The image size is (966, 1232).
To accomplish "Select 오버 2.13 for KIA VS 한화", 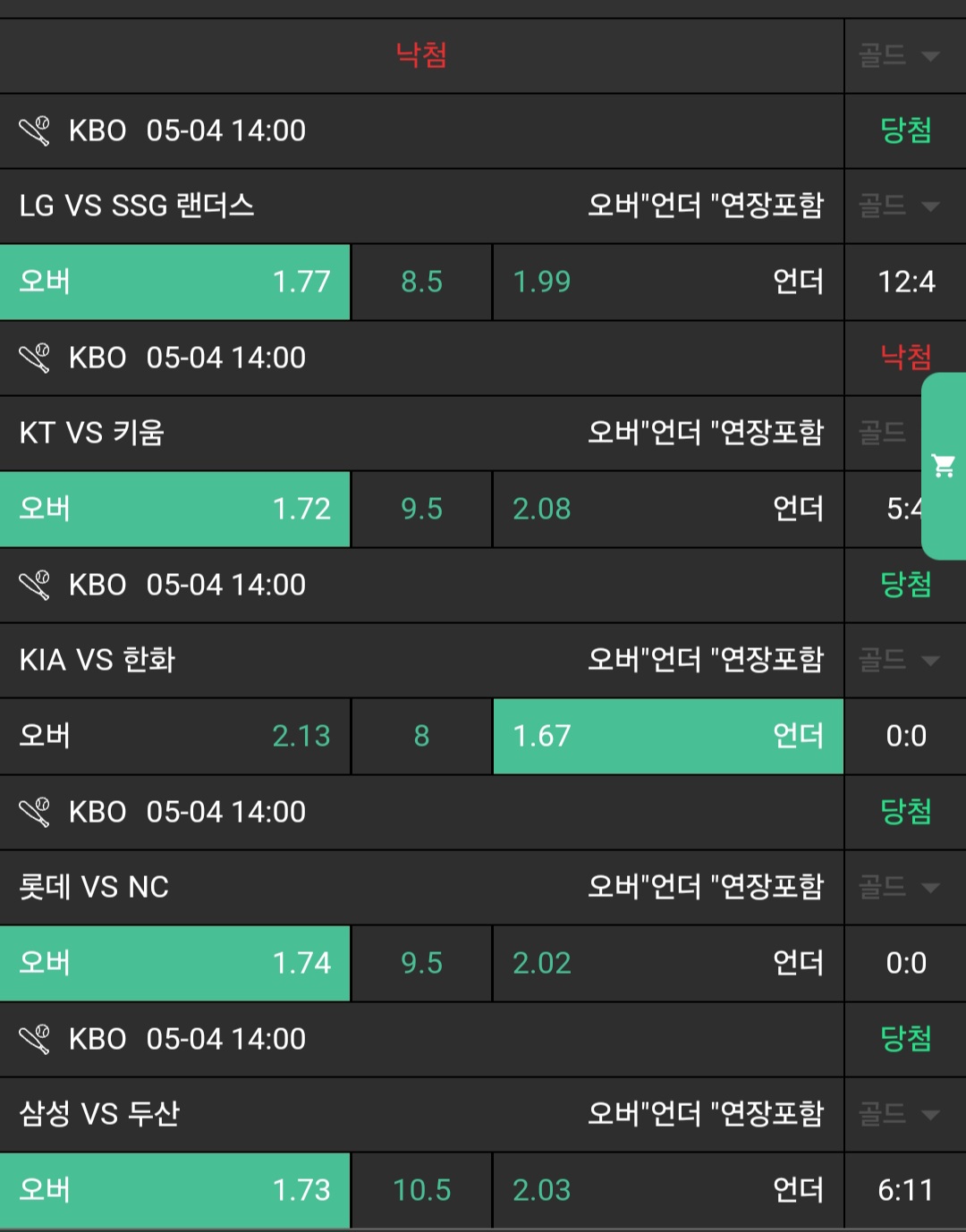I will coord(174,736).
